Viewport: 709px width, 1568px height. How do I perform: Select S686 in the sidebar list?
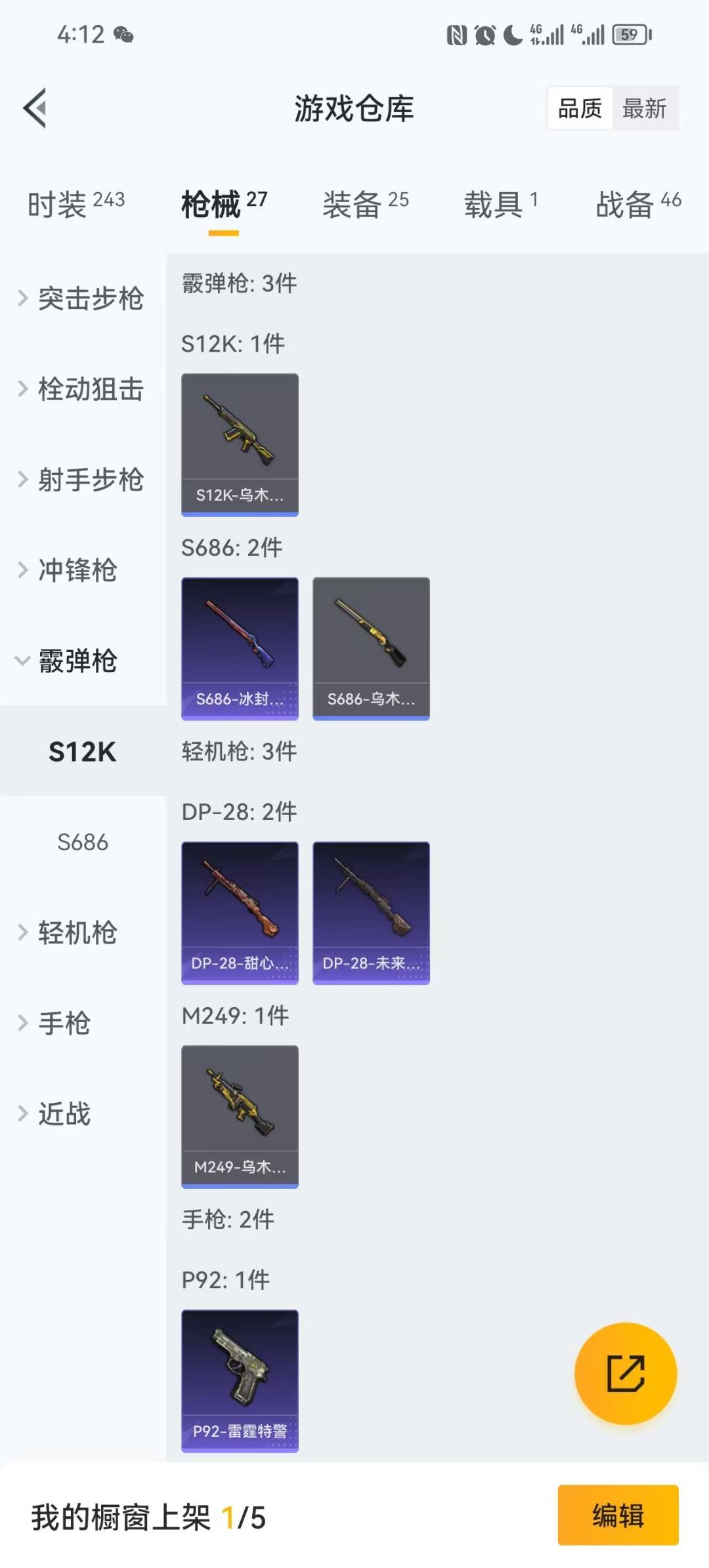83,843
